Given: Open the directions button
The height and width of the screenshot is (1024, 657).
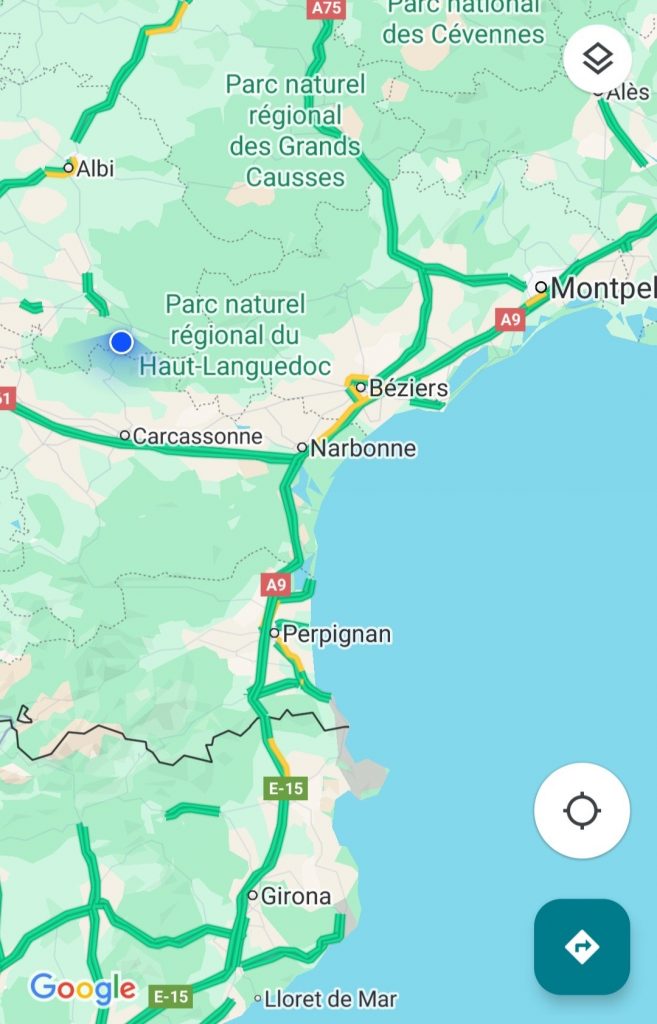Looking at the screenshot, I should tap(582, 946).
